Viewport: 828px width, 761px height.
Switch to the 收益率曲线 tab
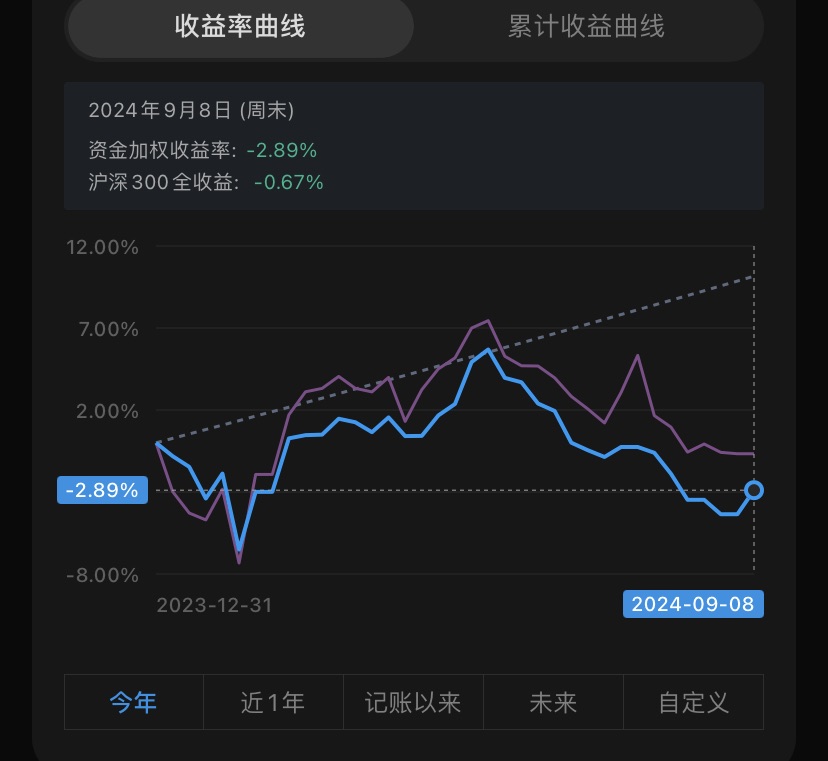pyautogui.click(x=240, y=27)
